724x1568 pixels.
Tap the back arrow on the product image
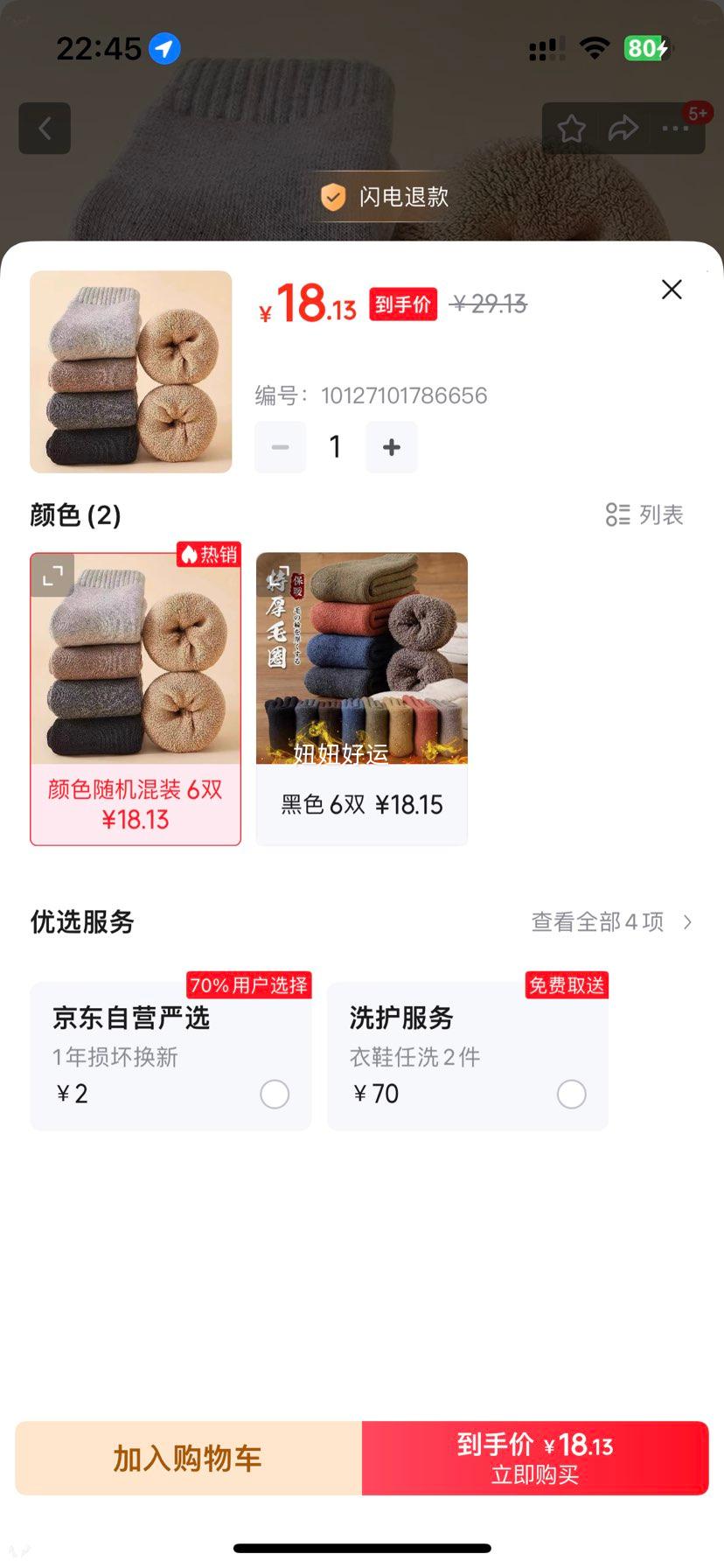coord(44,128)
